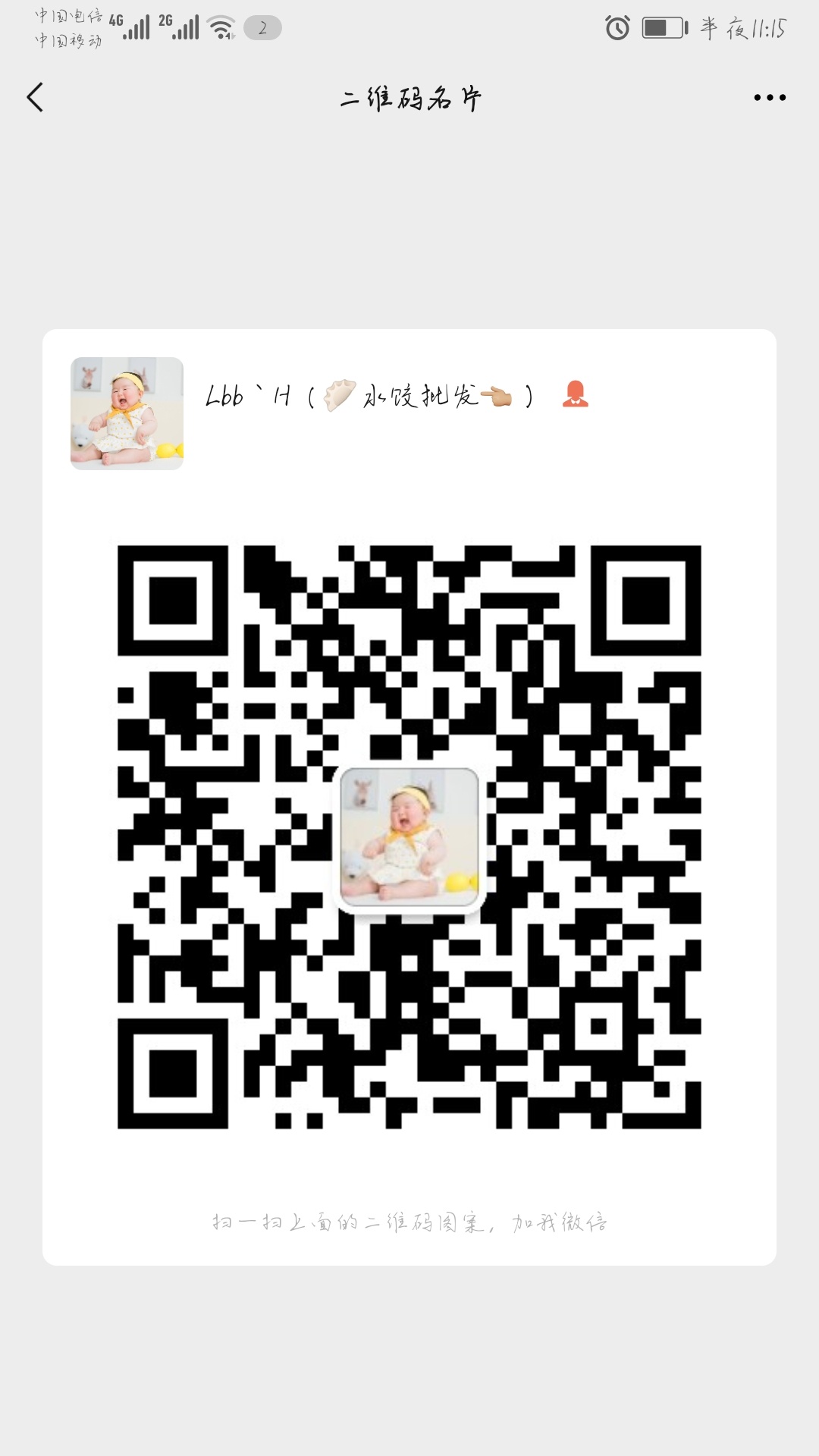Image resolution: width=819 pixels, height=1456 pixels.
Task: Go back from the QR code card page
Action: pyautogui.click(x=35, y=98)
